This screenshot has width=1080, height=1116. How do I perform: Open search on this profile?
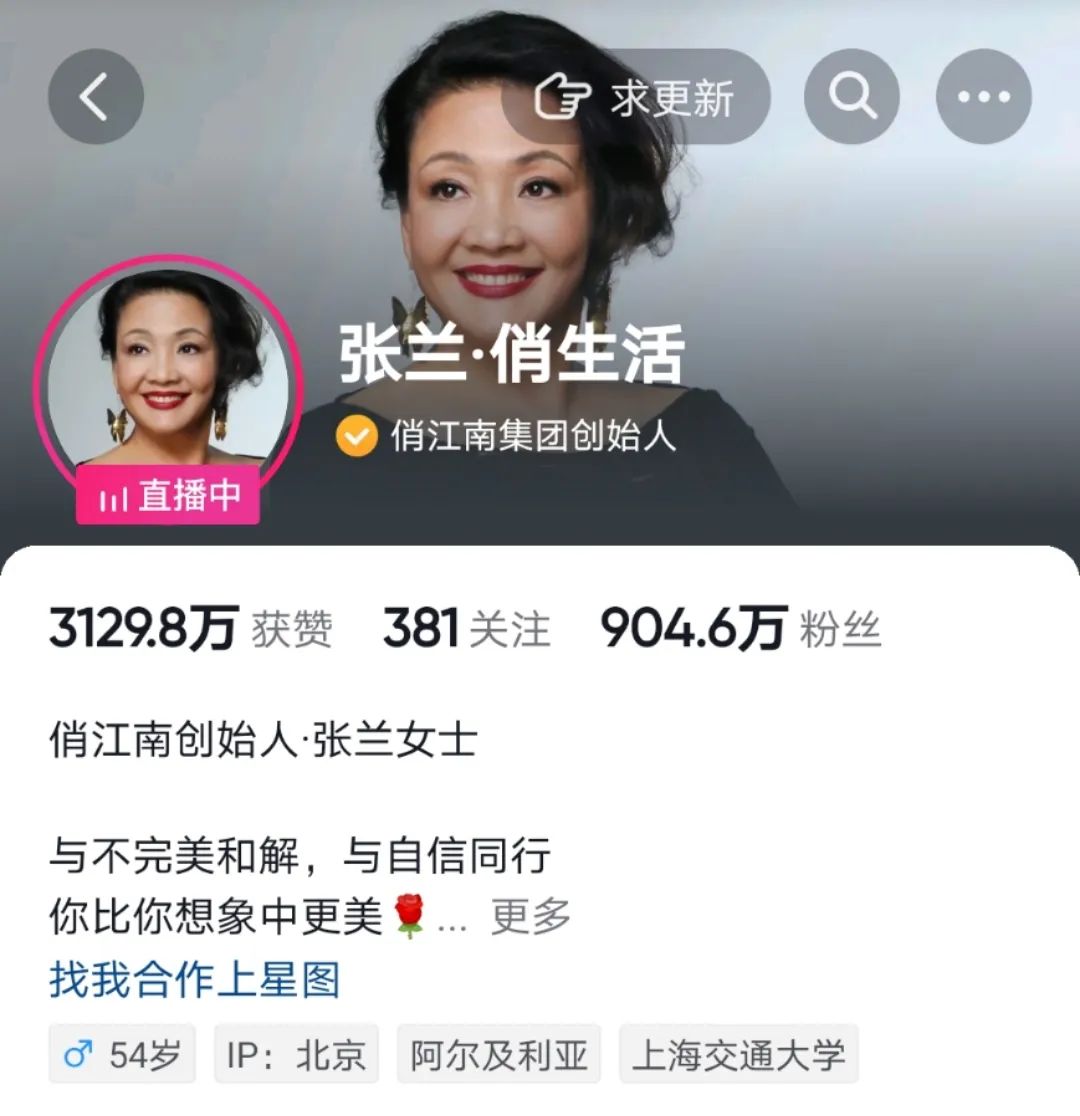pyautogui.click(x=851, y=97)
